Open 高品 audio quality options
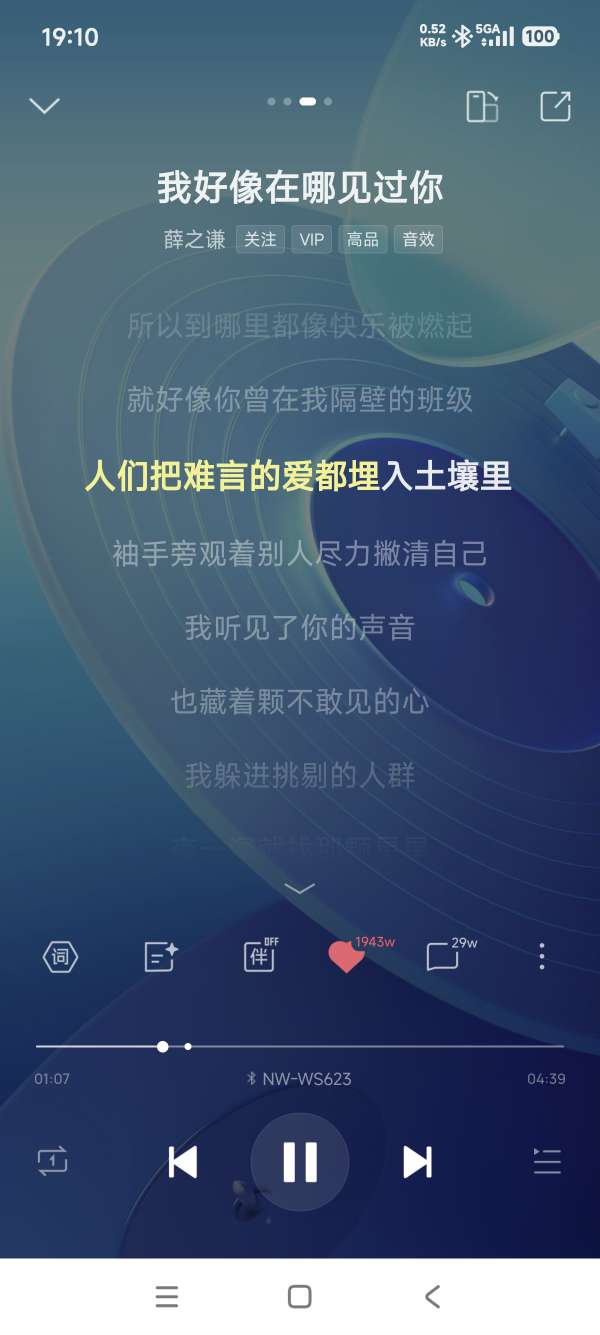The width and height of the screenshot is (600, 1335). coord(363,240)
